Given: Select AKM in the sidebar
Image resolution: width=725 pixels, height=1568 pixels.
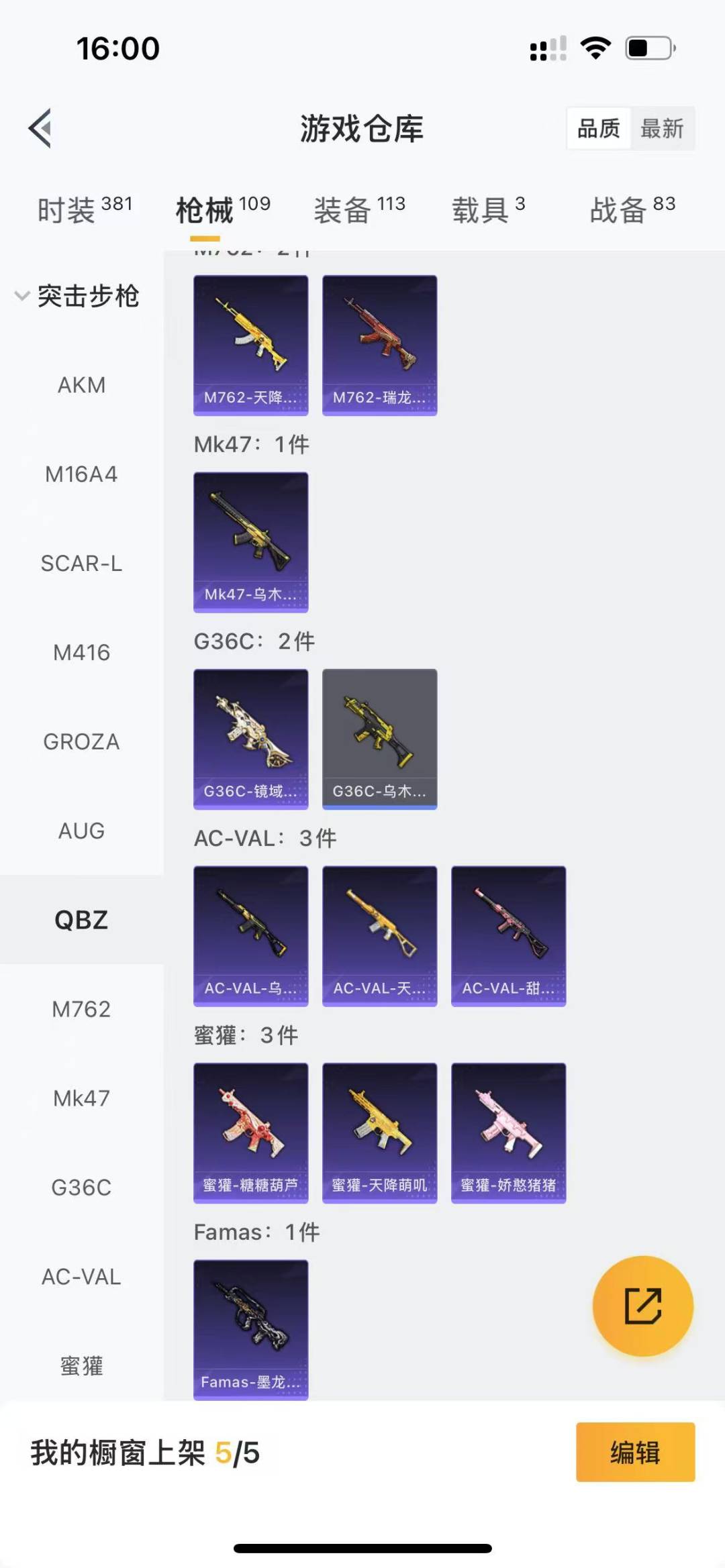Looking at the screenshot, I should tap(81, 385).
